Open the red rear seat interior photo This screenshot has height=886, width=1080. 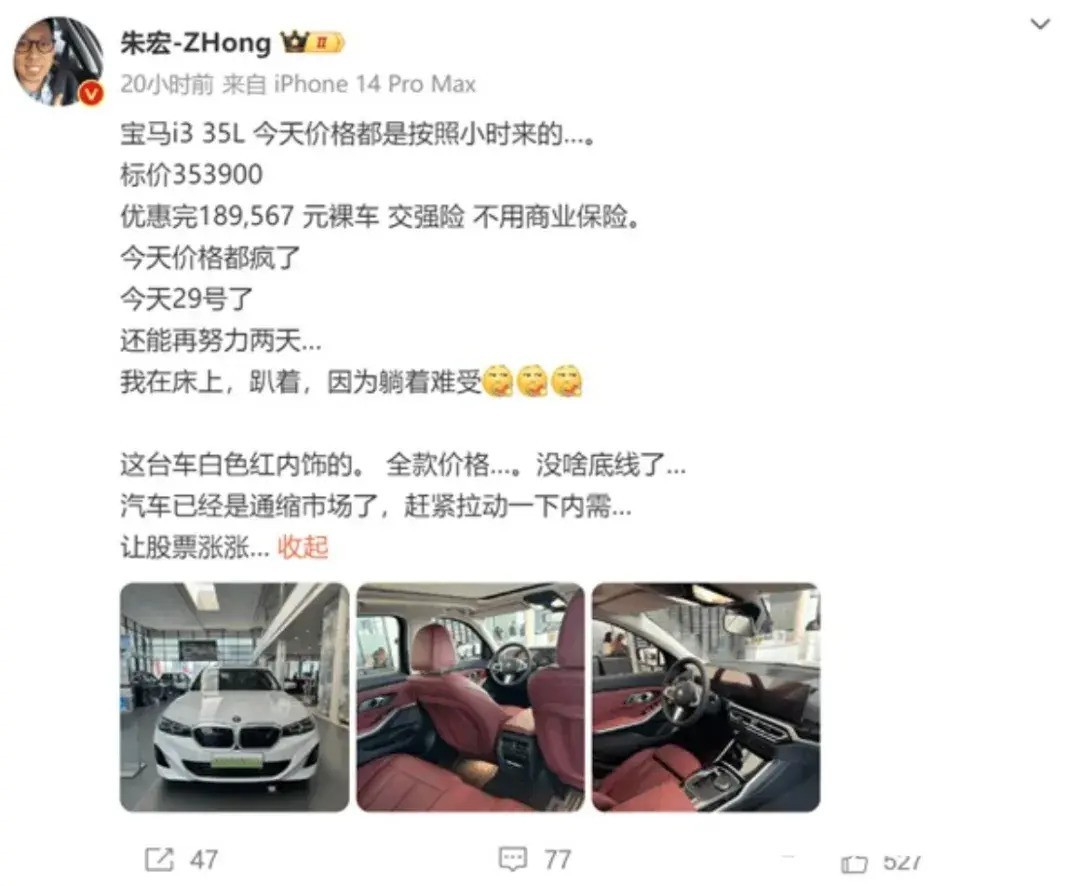coord(470,697)
